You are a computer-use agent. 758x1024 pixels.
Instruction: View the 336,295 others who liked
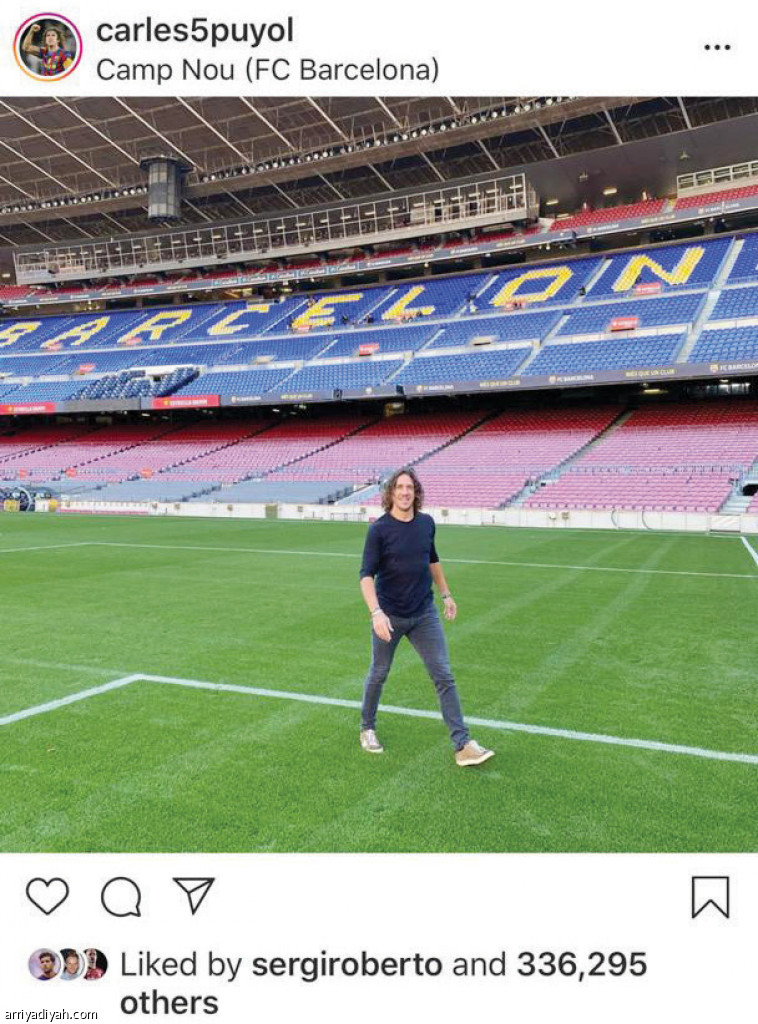coord(581,964)
